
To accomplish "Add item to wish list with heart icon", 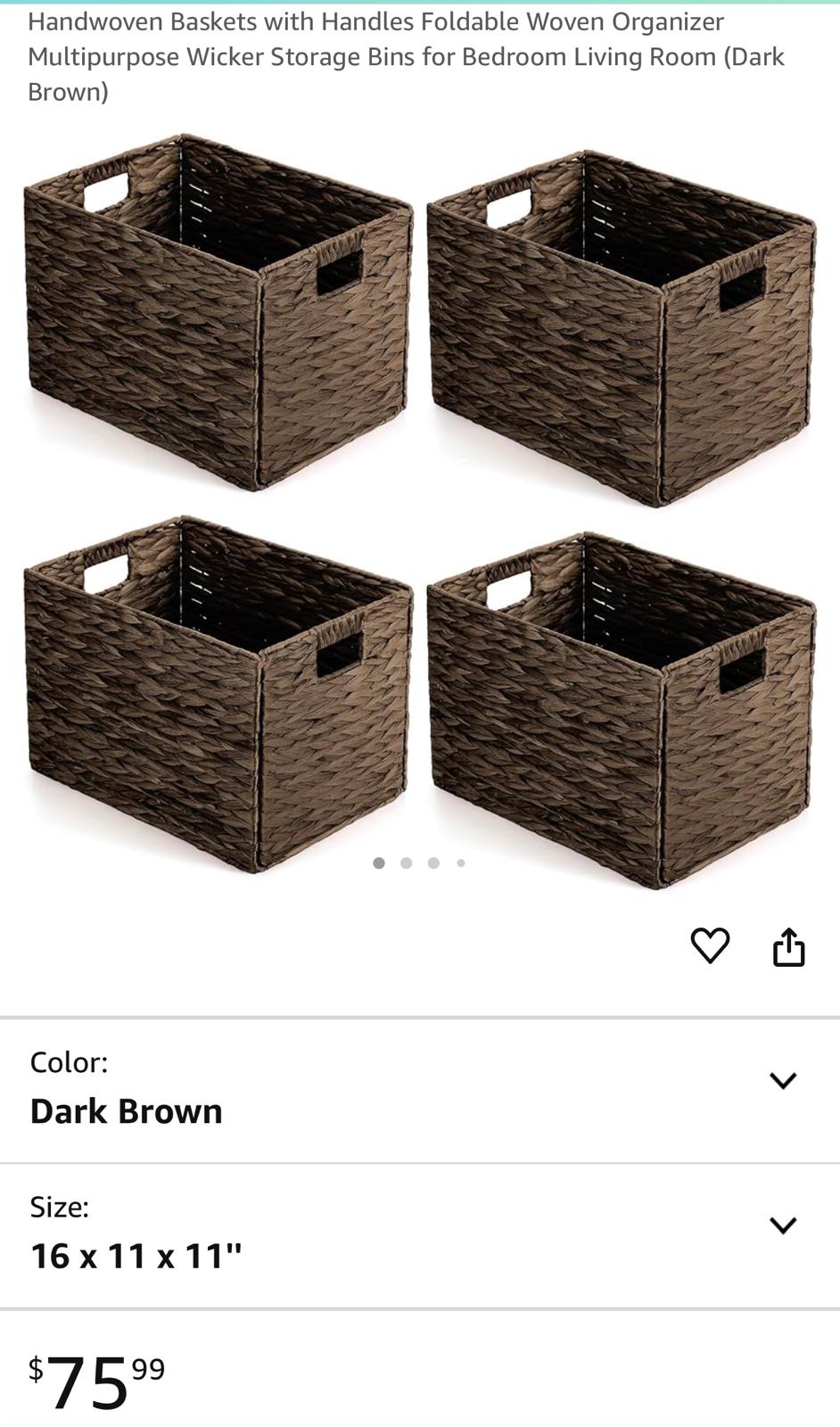I will tap(710, 946).
